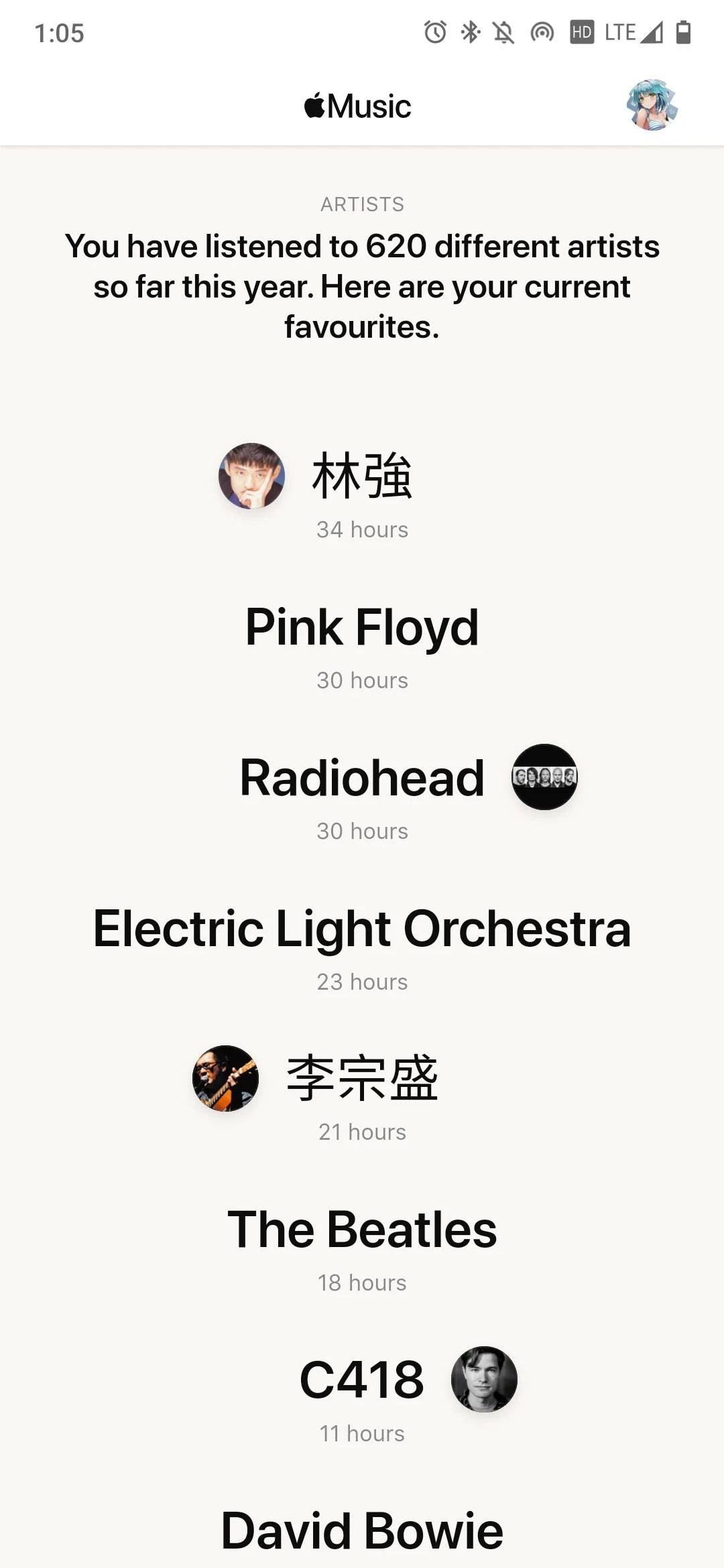The height and width of the screenshot is (1568, 724).
Task: Open artist 林強 with 34 hours
Action: point(362,476)
